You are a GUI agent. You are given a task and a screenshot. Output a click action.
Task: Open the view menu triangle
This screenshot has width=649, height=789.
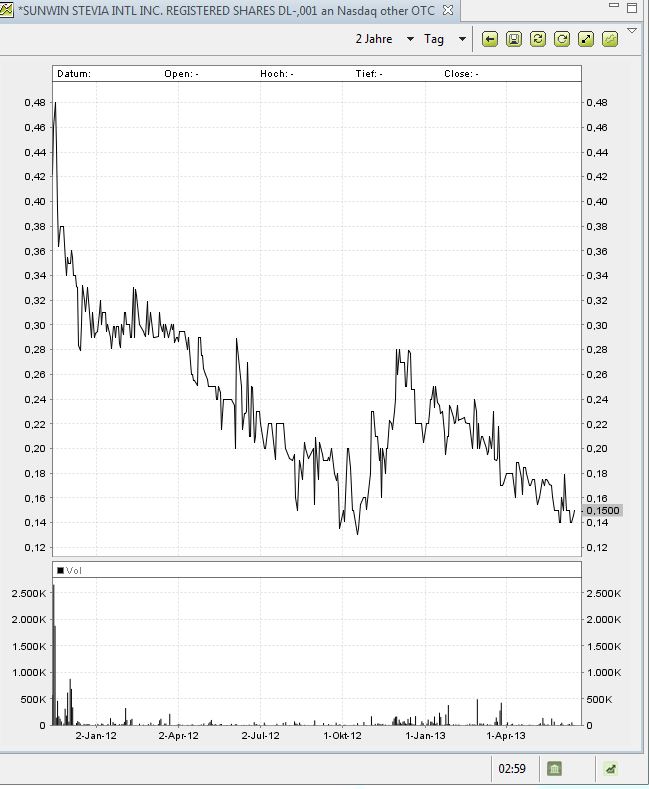click(632, 31)
